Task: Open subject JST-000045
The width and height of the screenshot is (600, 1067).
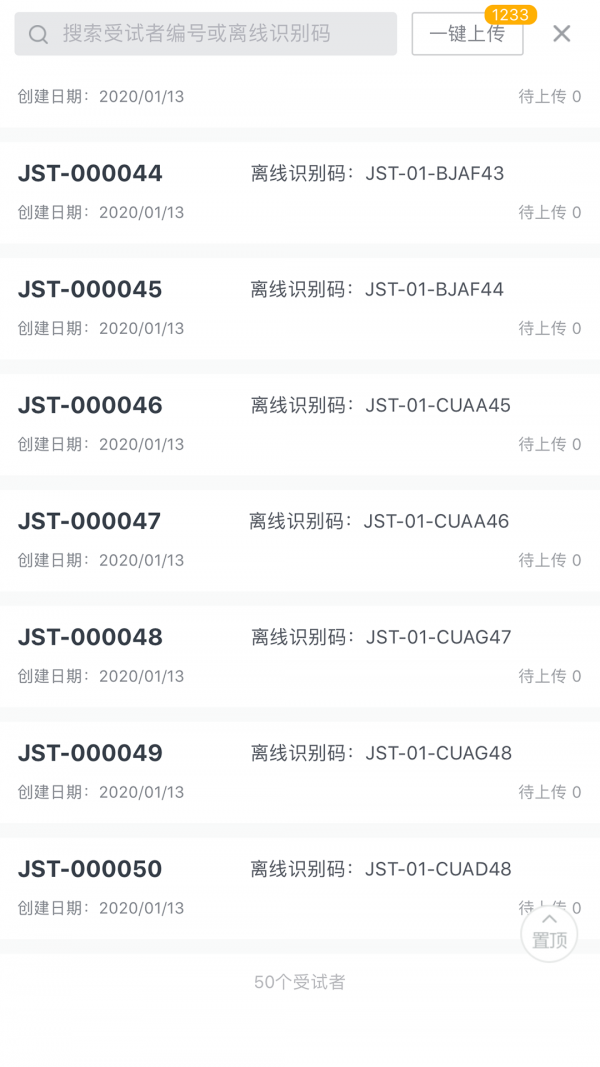Action: coord(299,307)
